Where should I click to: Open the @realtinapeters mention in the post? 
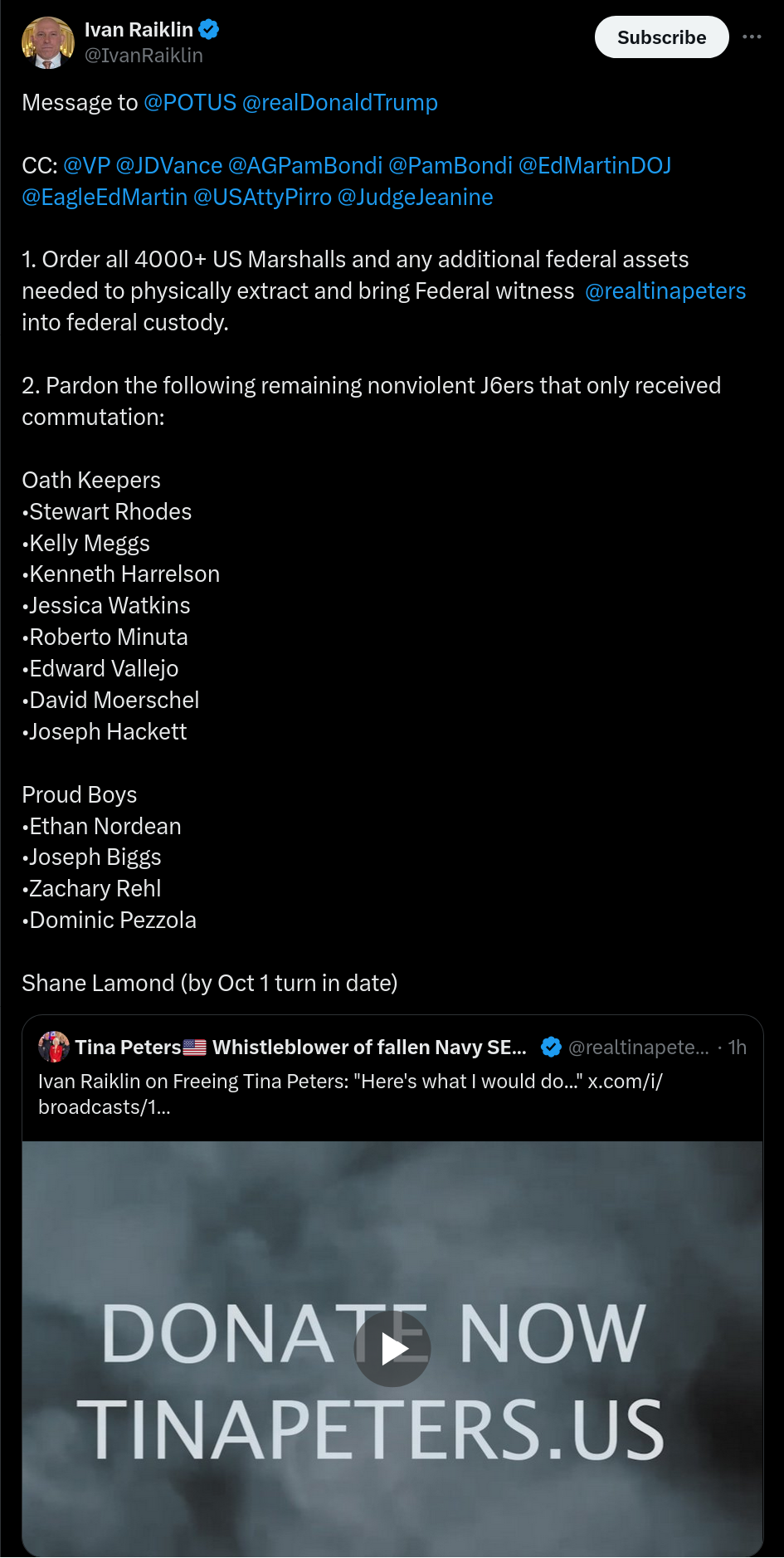tap(665, 291)
